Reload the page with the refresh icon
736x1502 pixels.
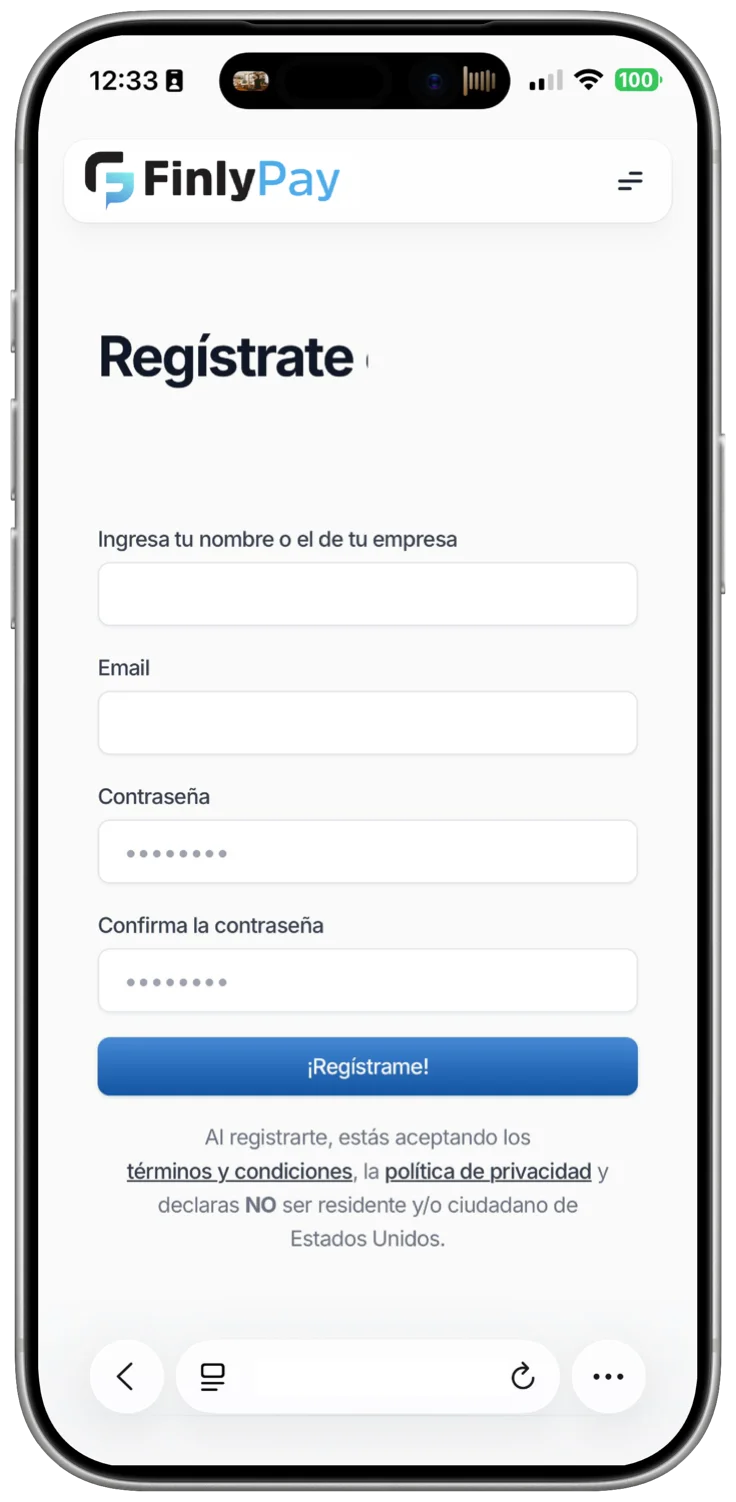point(522,1377)
